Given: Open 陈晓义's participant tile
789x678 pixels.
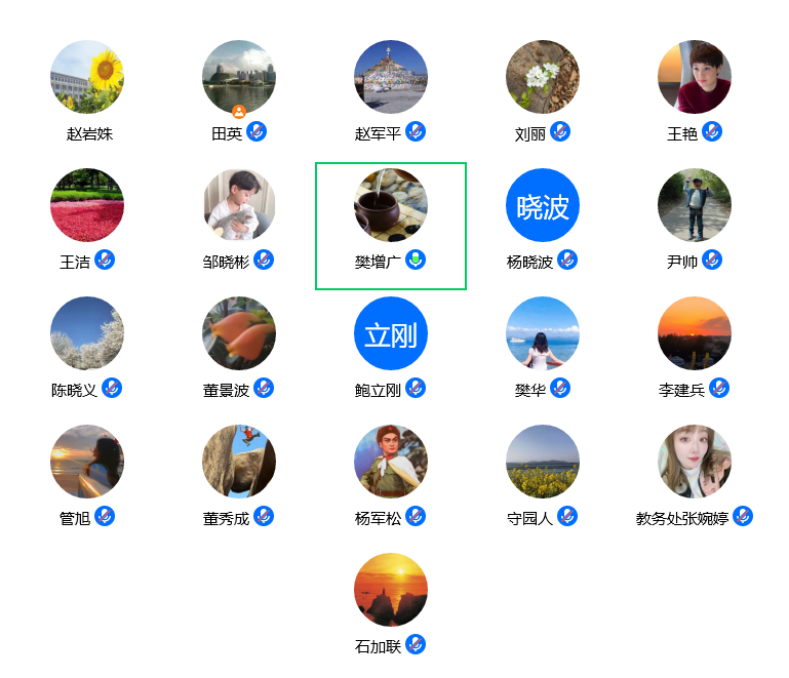Looking at the screenshot, I should [87, 333].
